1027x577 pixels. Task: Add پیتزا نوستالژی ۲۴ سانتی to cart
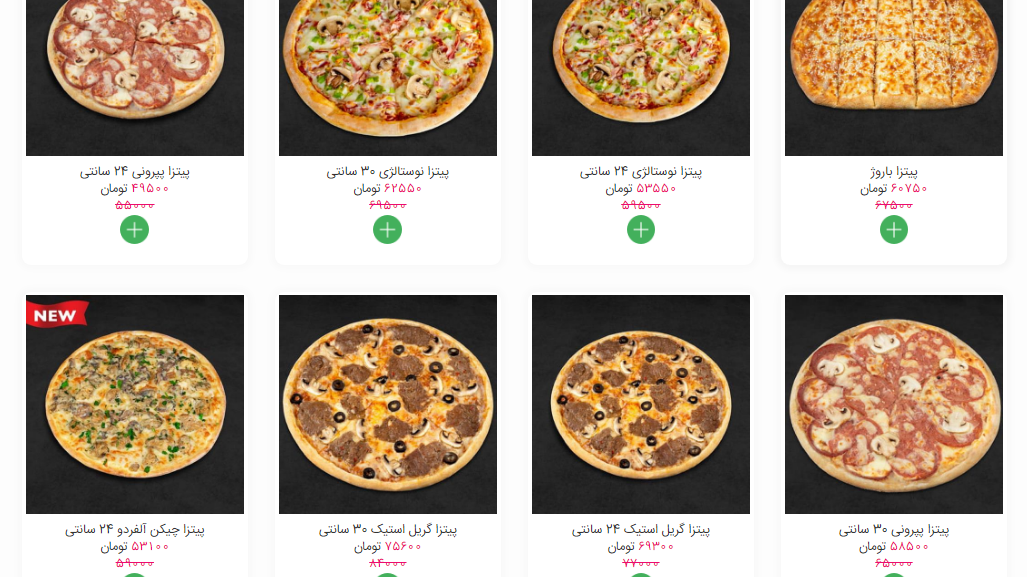click(641, 229)
